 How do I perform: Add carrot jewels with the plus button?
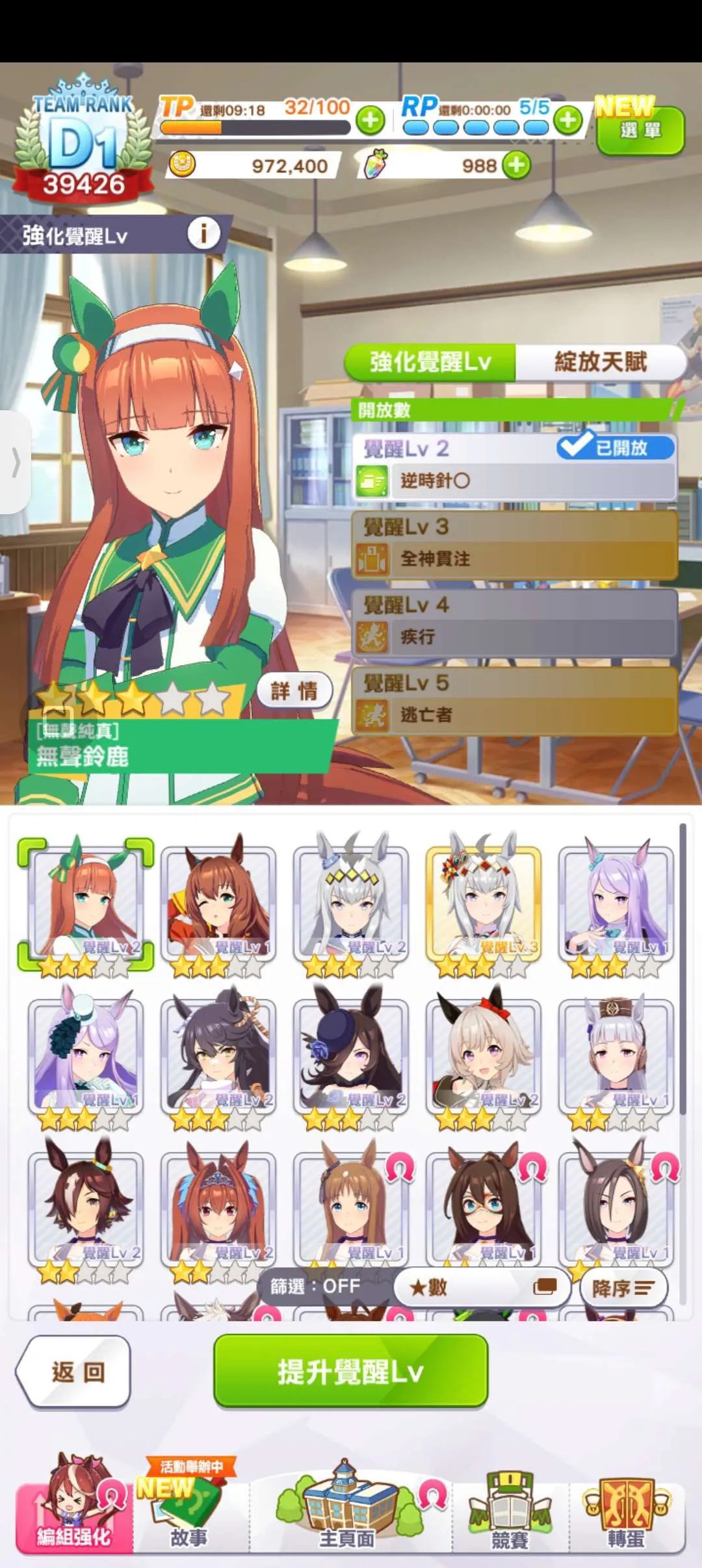pyautogui.click(x=517, y=165)
